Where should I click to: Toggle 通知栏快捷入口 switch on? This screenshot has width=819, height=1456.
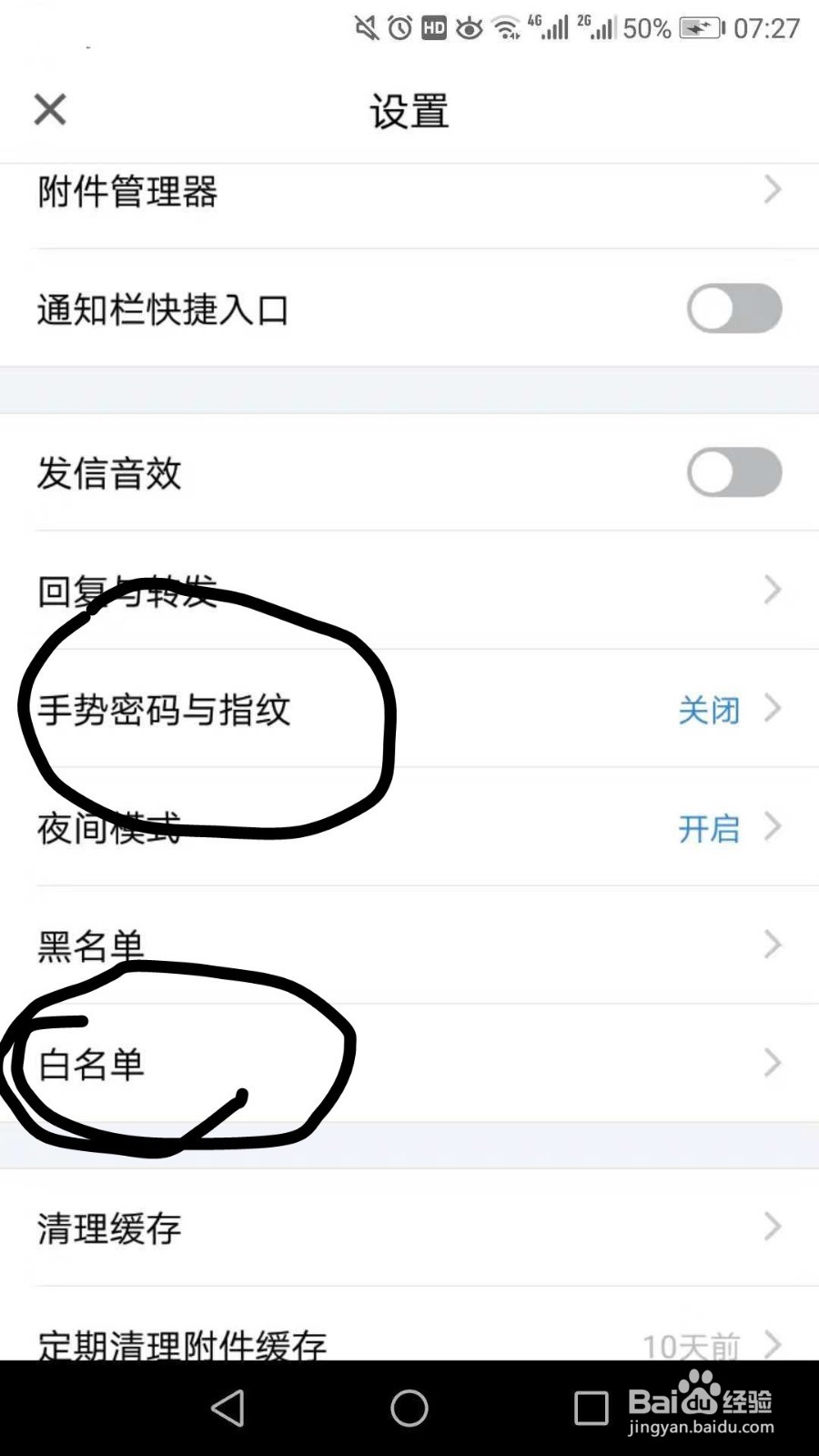pos(733,308)
